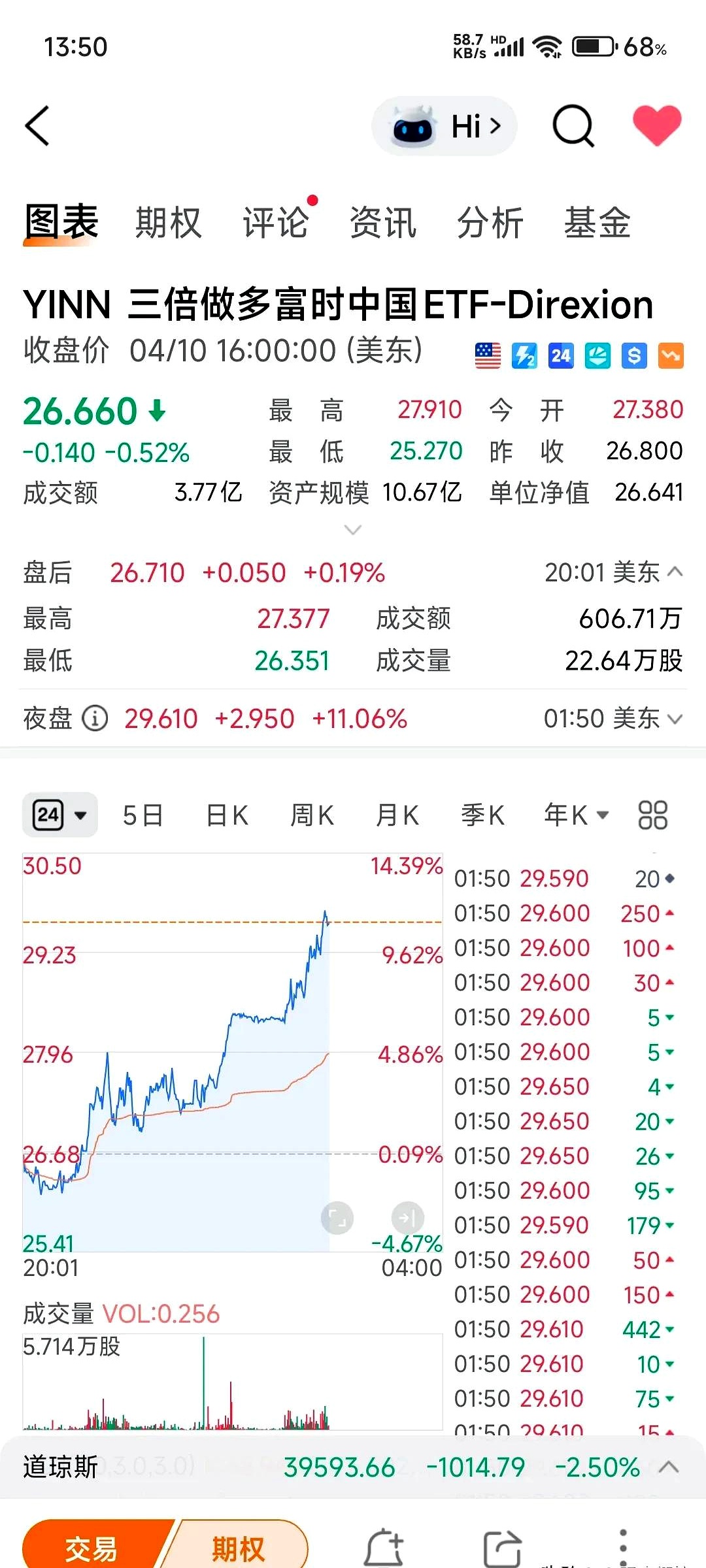
Task: Open the 24 chart period dropdown
Action: tap(59, 814)
